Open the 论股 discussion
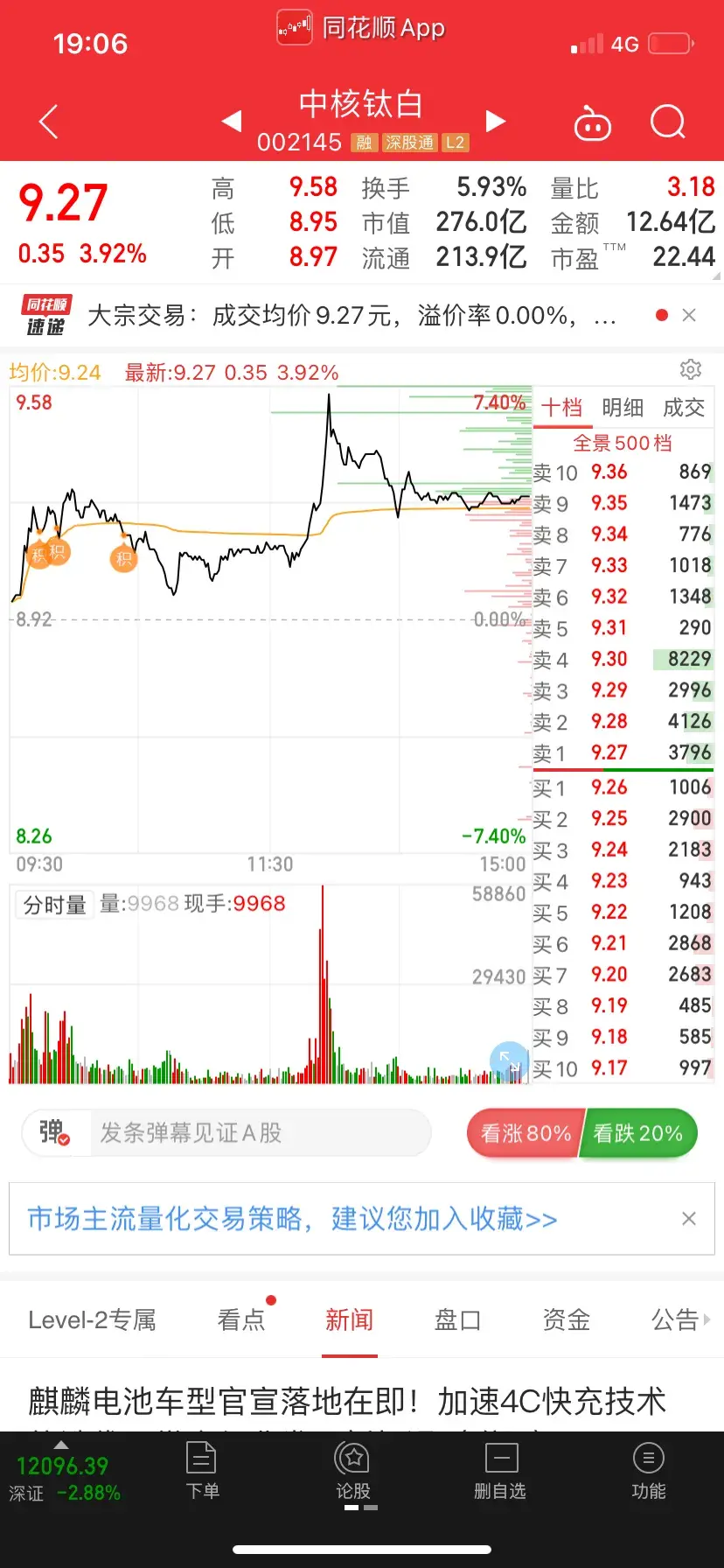 (353, 1472)
